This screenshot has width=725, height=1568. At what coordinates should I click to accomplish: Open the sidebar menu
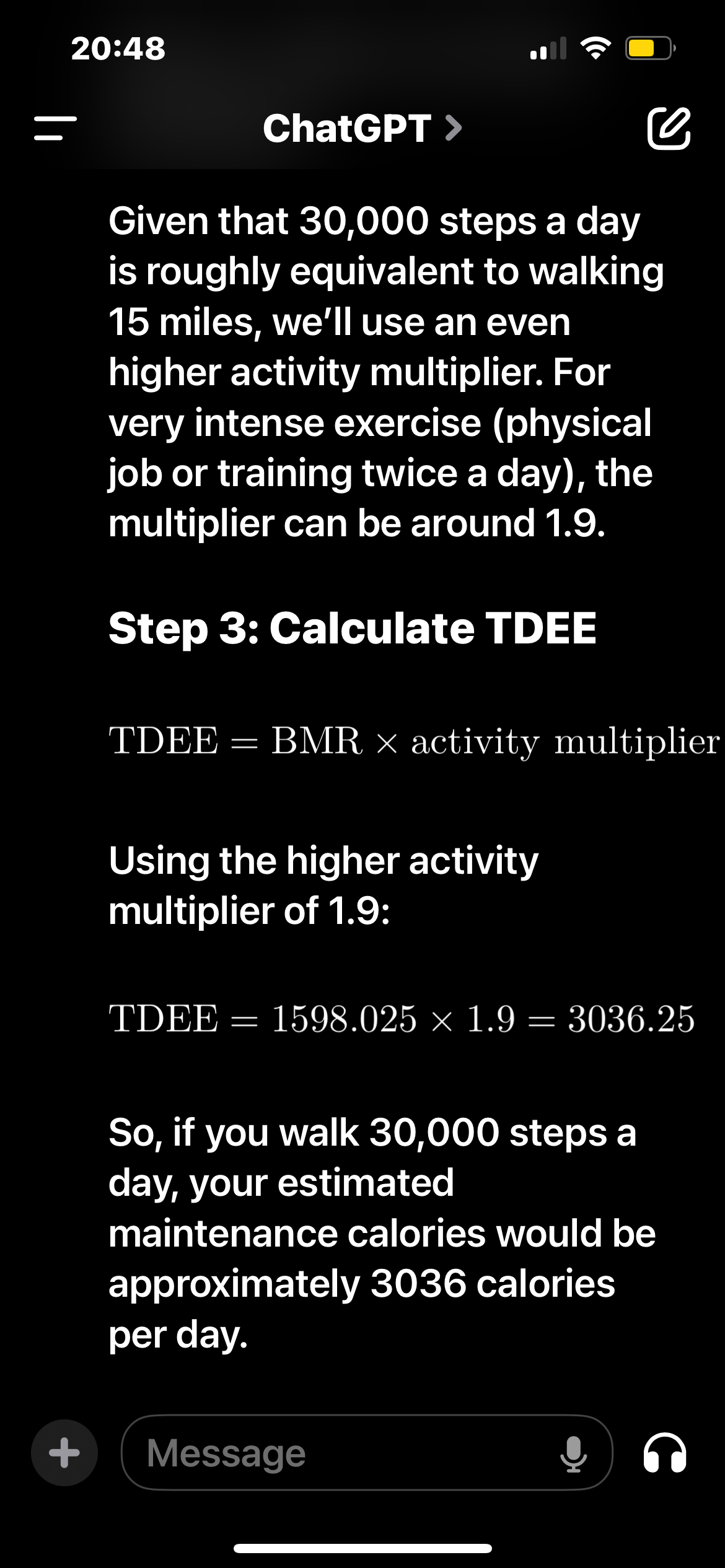[56, 128]
